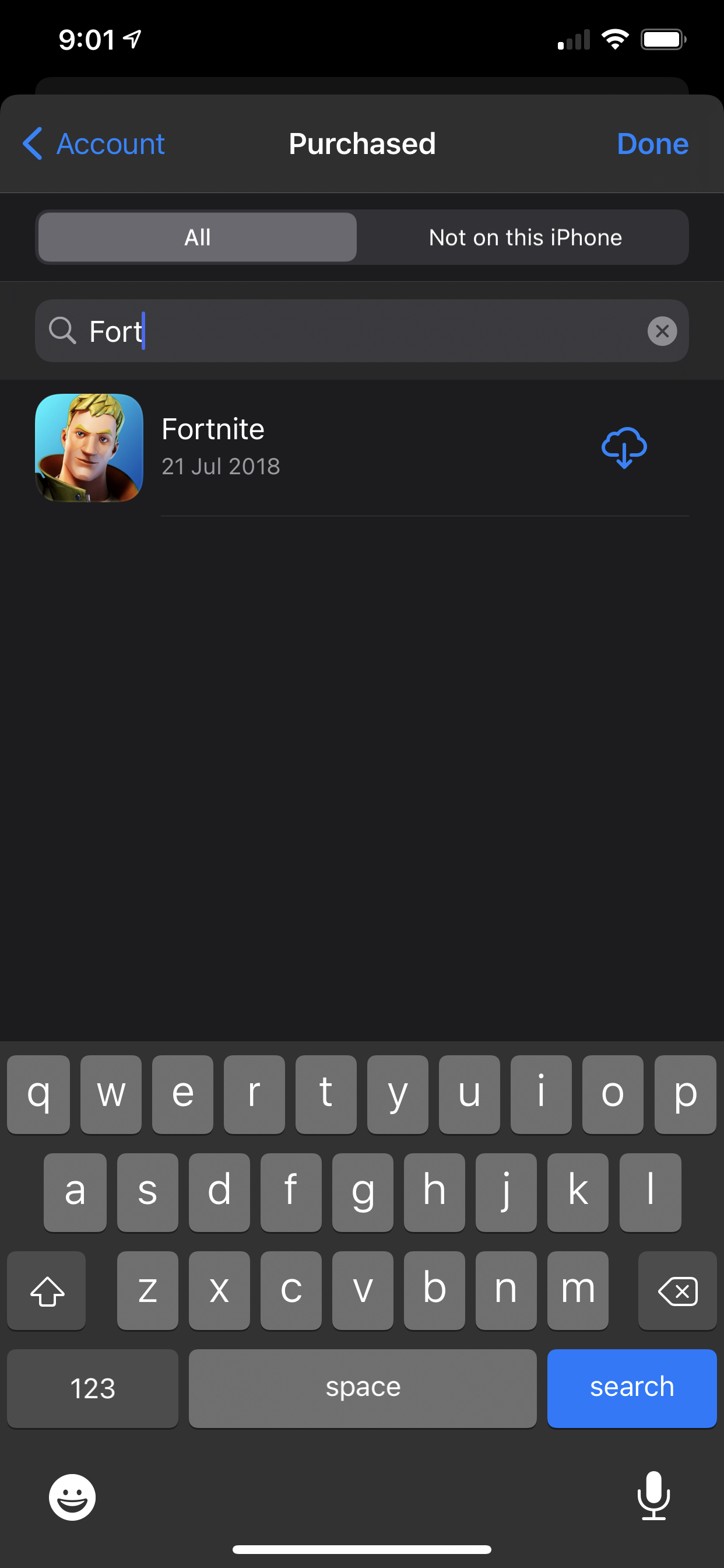Hit the blue search key
The height and width of the screenshot is (1568, 724).
pyautogui.click(x=631, y=1388)
